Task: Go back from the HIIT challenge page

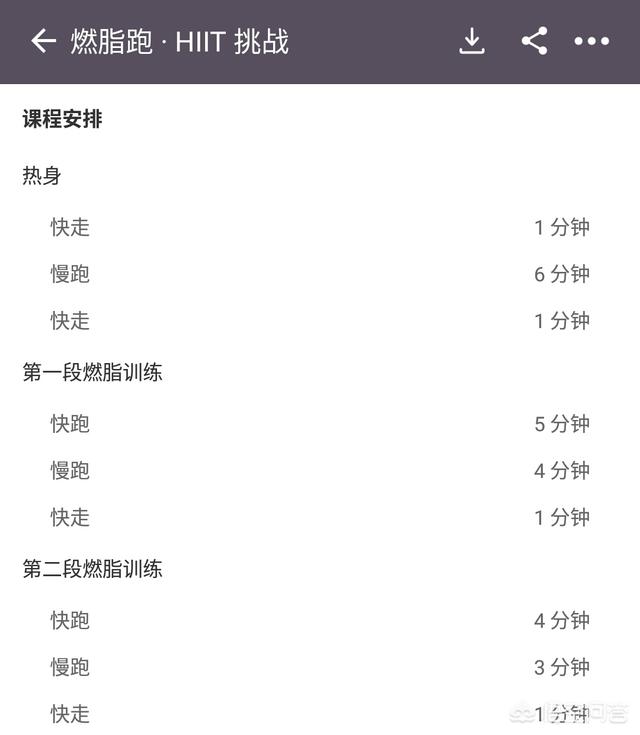Action: 42,41
